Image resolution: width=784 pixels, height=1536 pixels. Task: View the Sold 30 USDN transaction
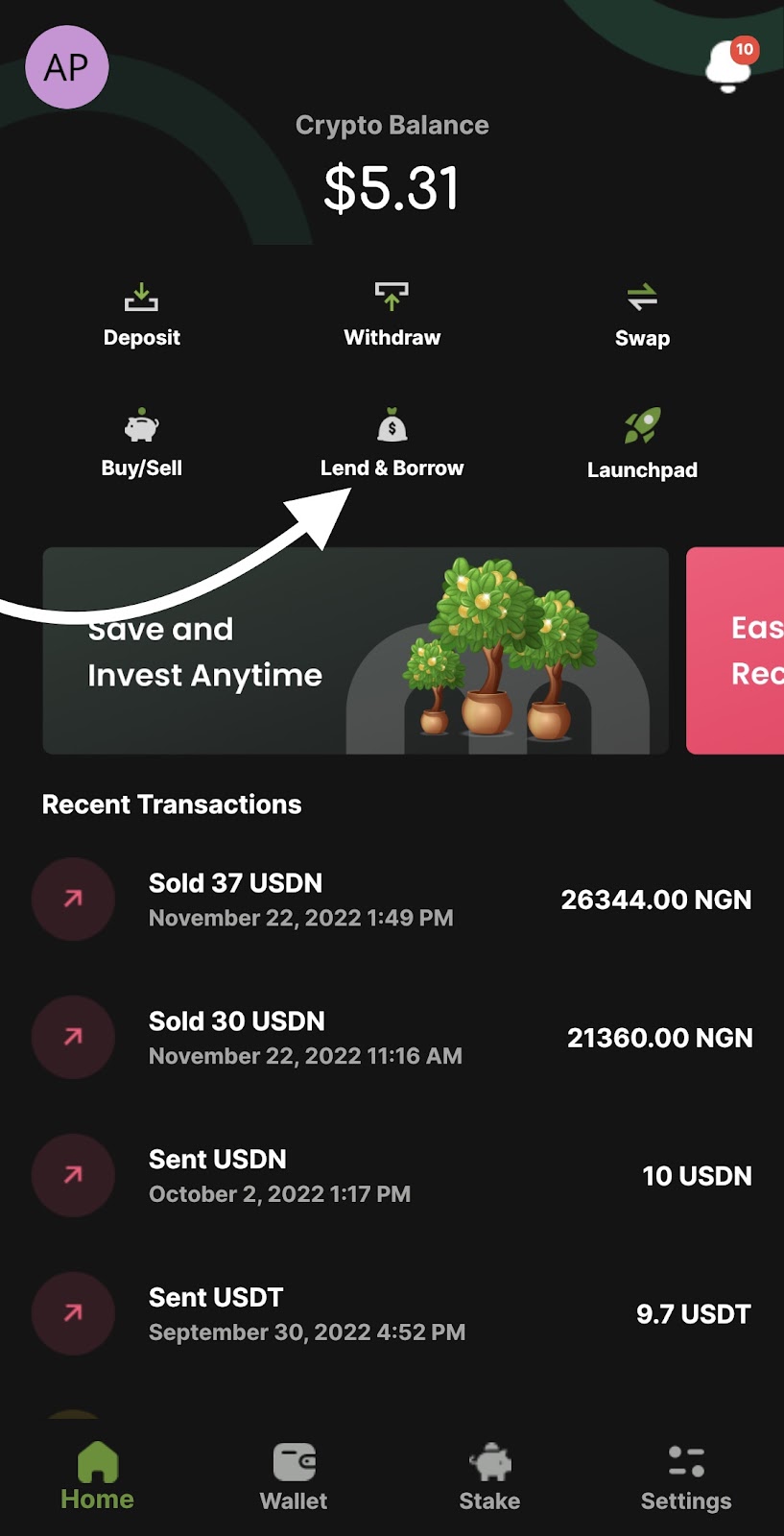(x=392, y=1038)
